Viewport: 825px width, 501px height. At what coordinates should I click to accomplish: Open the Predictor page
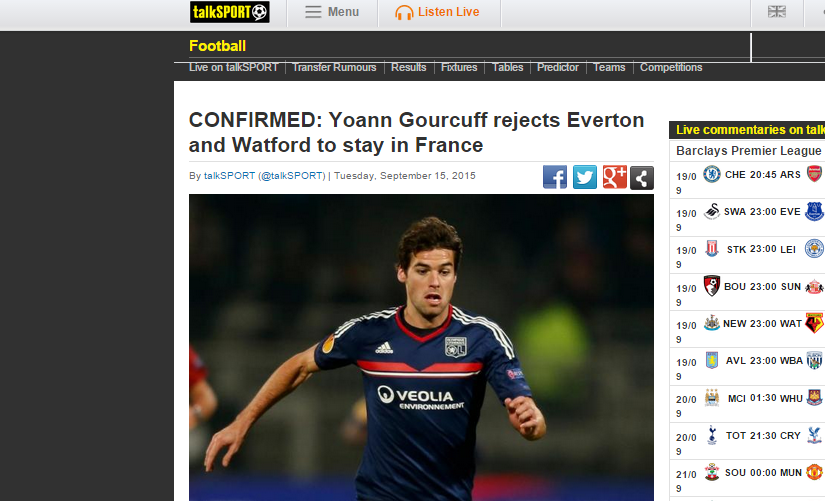557,67
